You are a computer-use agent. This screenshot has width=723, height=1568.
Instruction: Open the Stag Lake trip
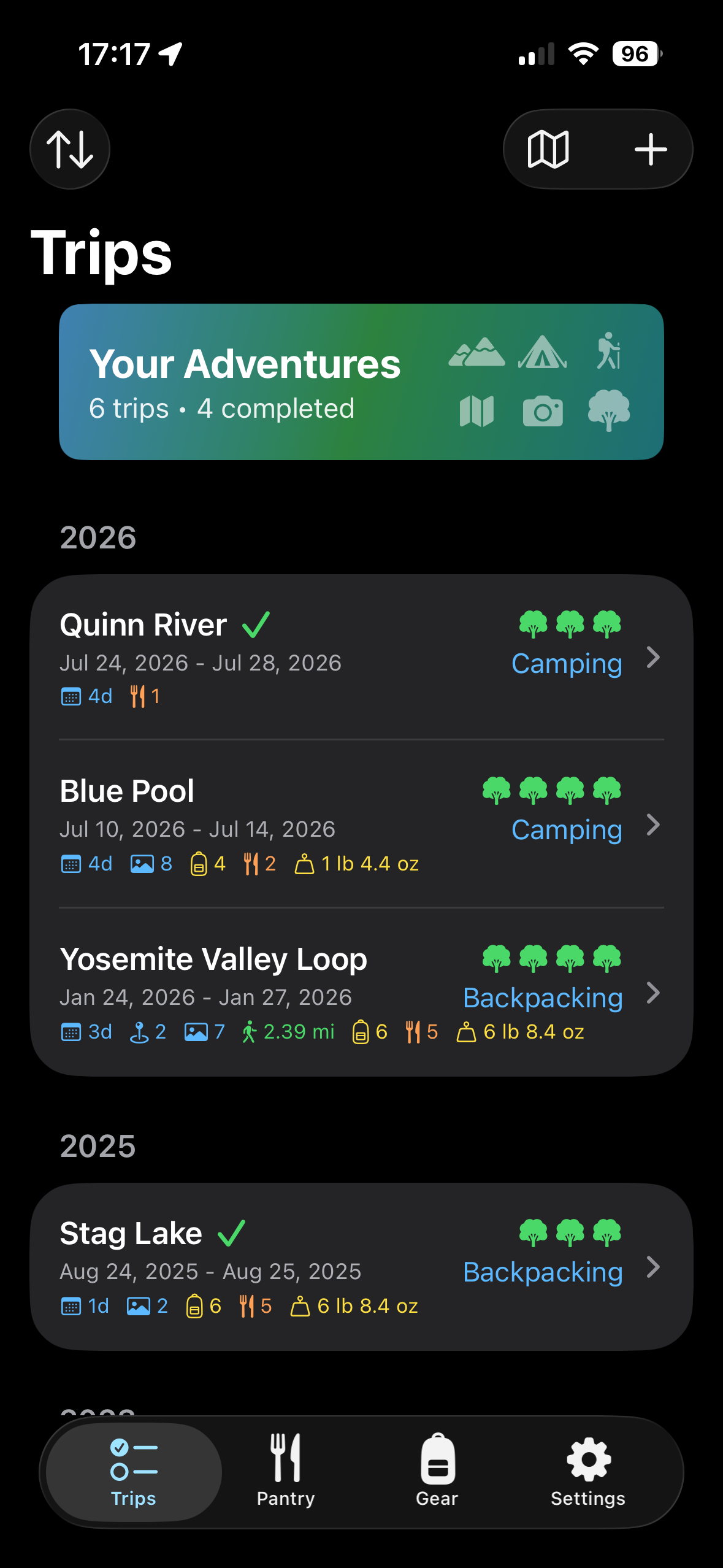tap(361, 1267)
